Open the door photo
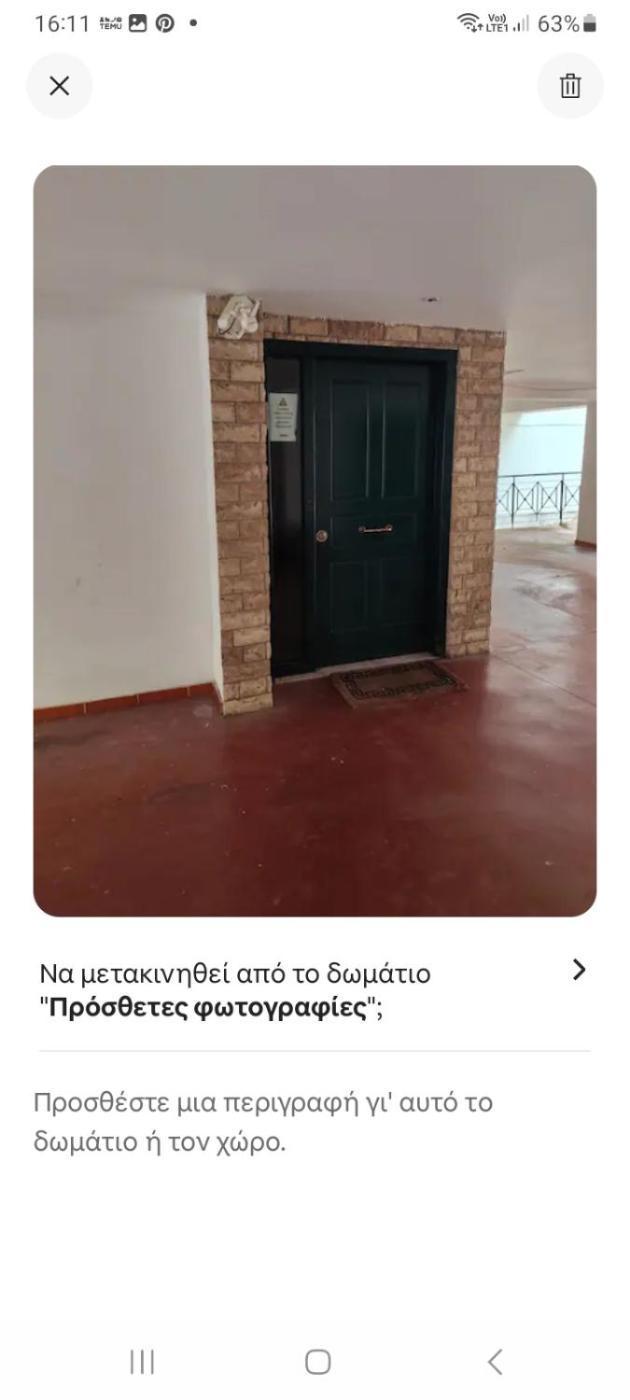 [x=315, y=541]
